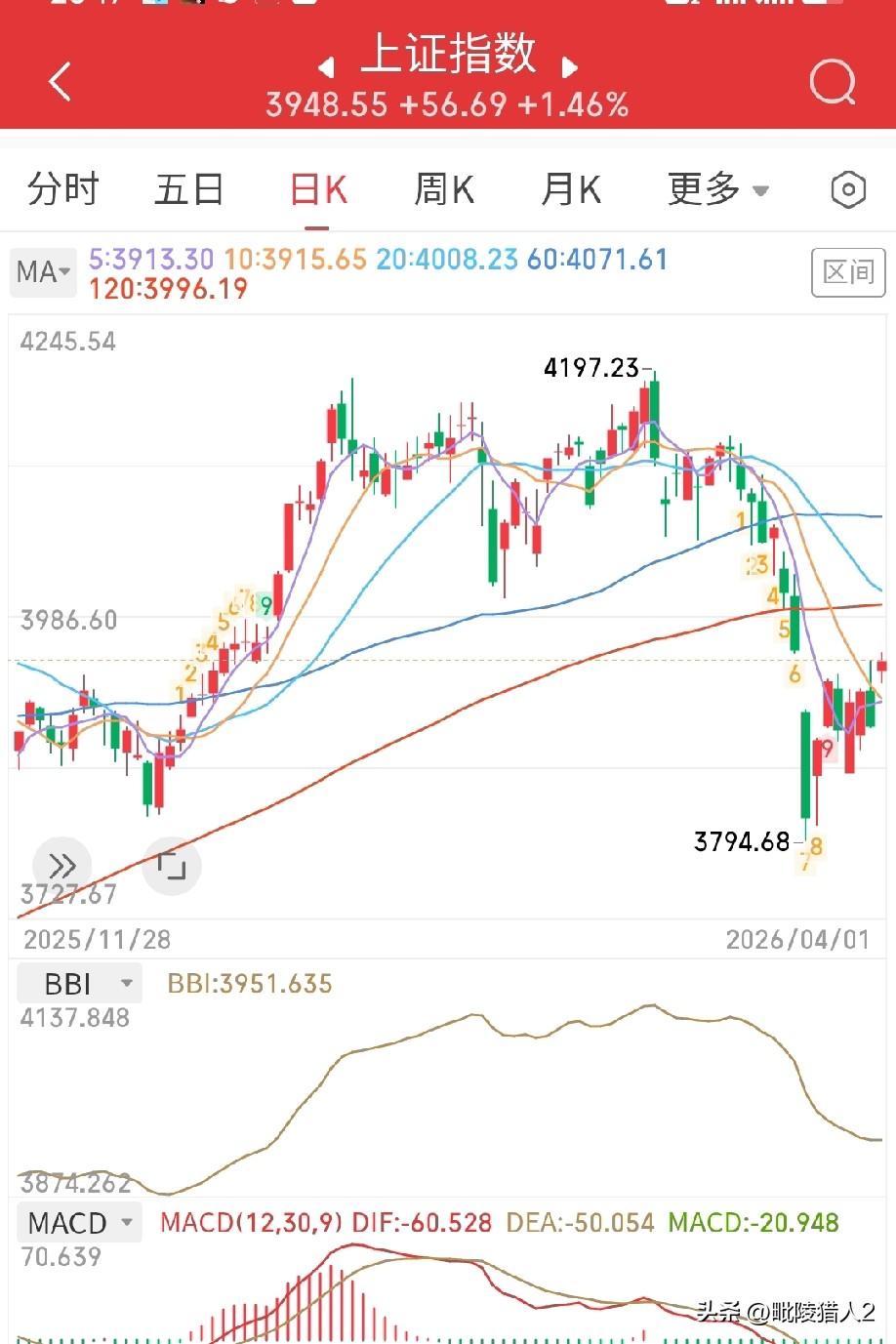Switch to landscape view via the rotate icon
The width and height of the screenshot is (896, 1344).
click(172, 865)
